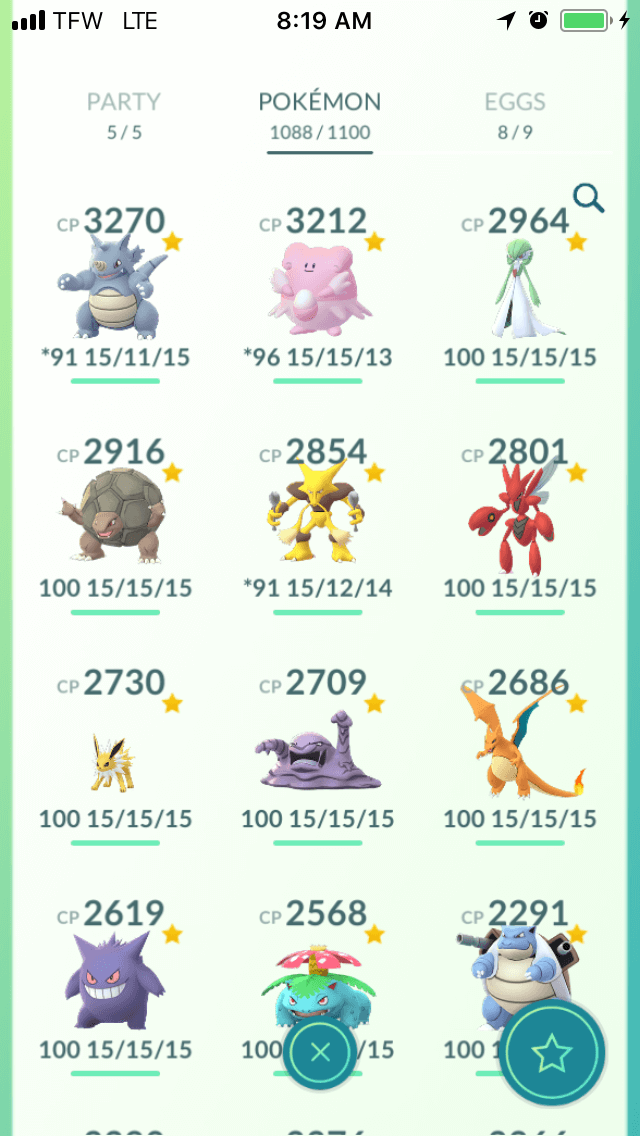This screenshot has width=640, height=1136.
Task: Select the Pokémon tab
Action: (320, 115)
